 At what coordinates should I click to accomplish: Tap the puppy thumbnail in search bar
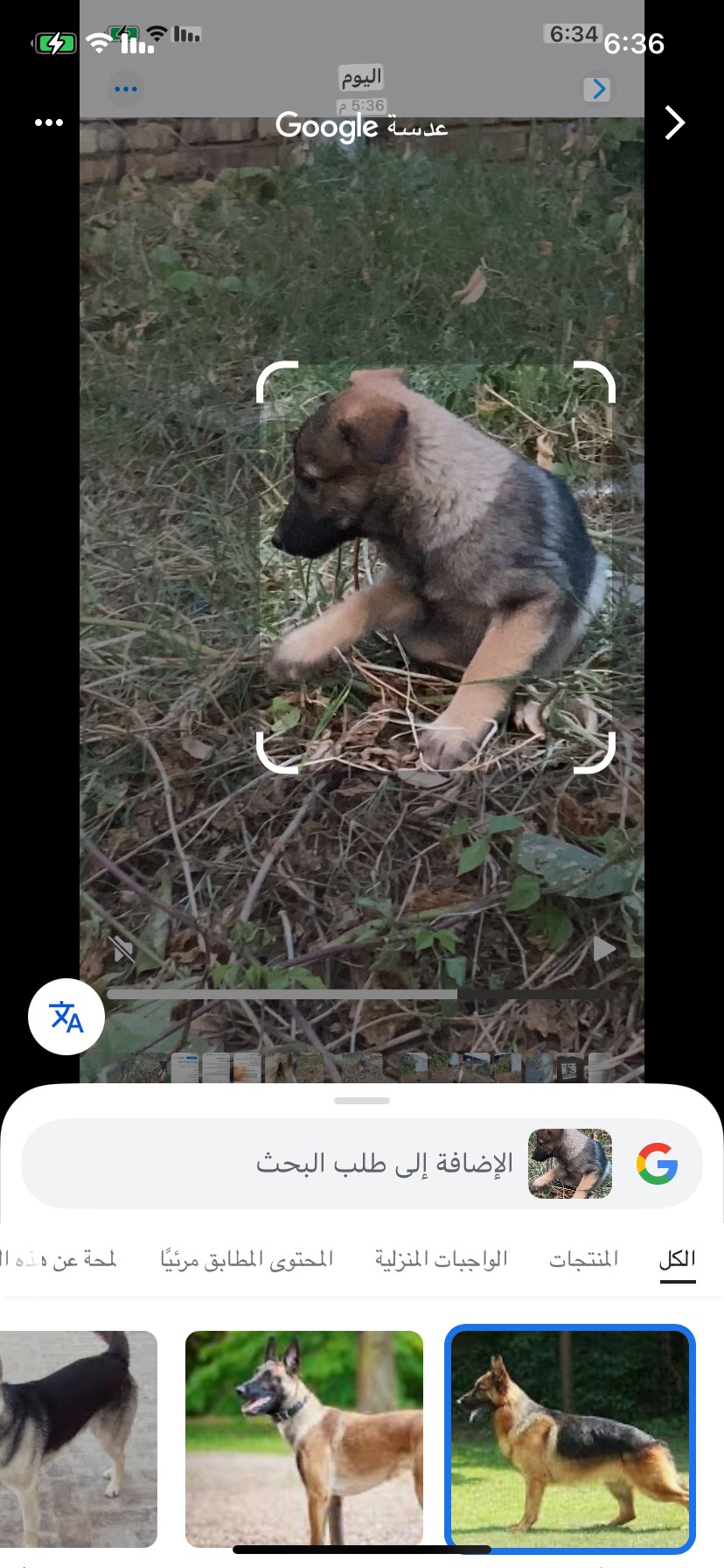click(570, 1164)
